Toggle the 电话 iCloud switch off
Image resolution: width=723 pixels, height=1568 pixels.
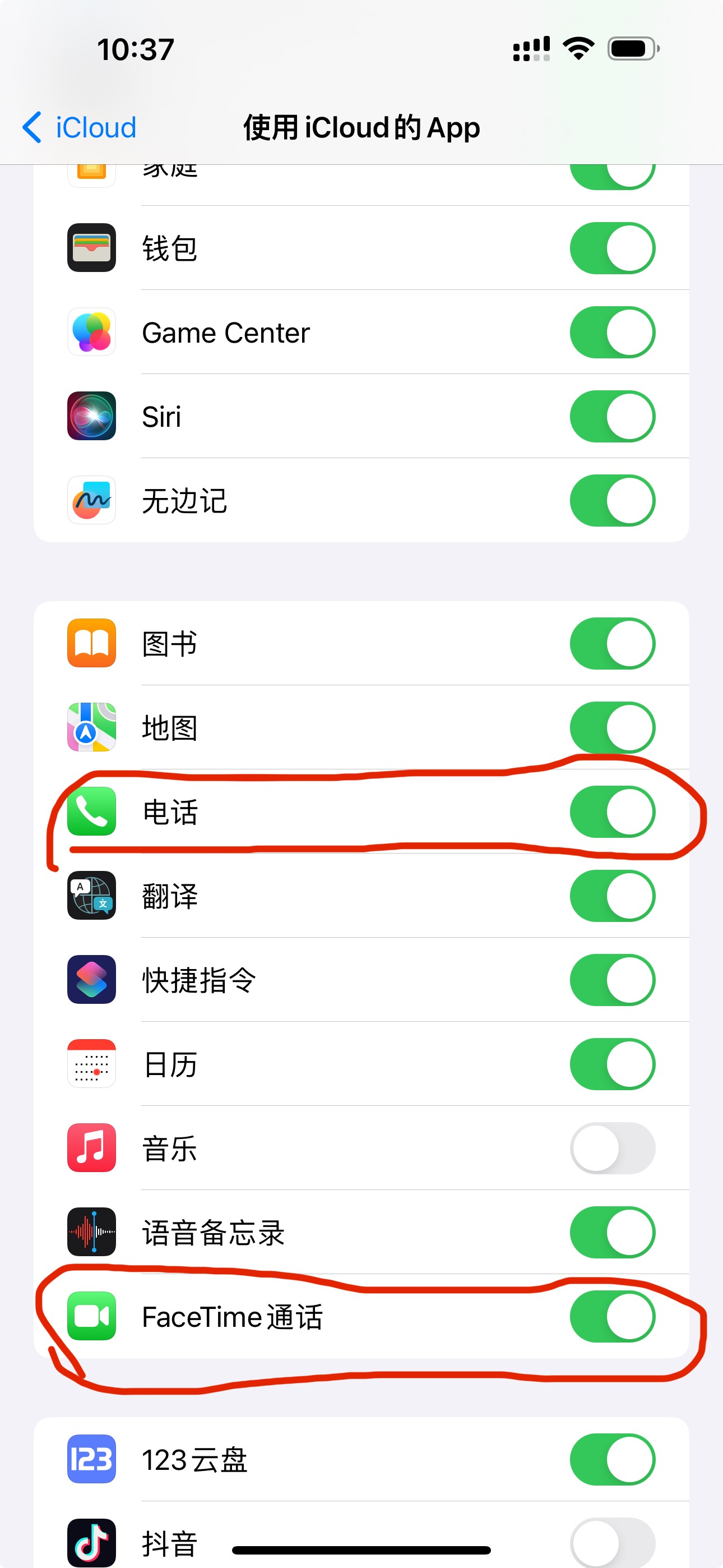(611, 811)
